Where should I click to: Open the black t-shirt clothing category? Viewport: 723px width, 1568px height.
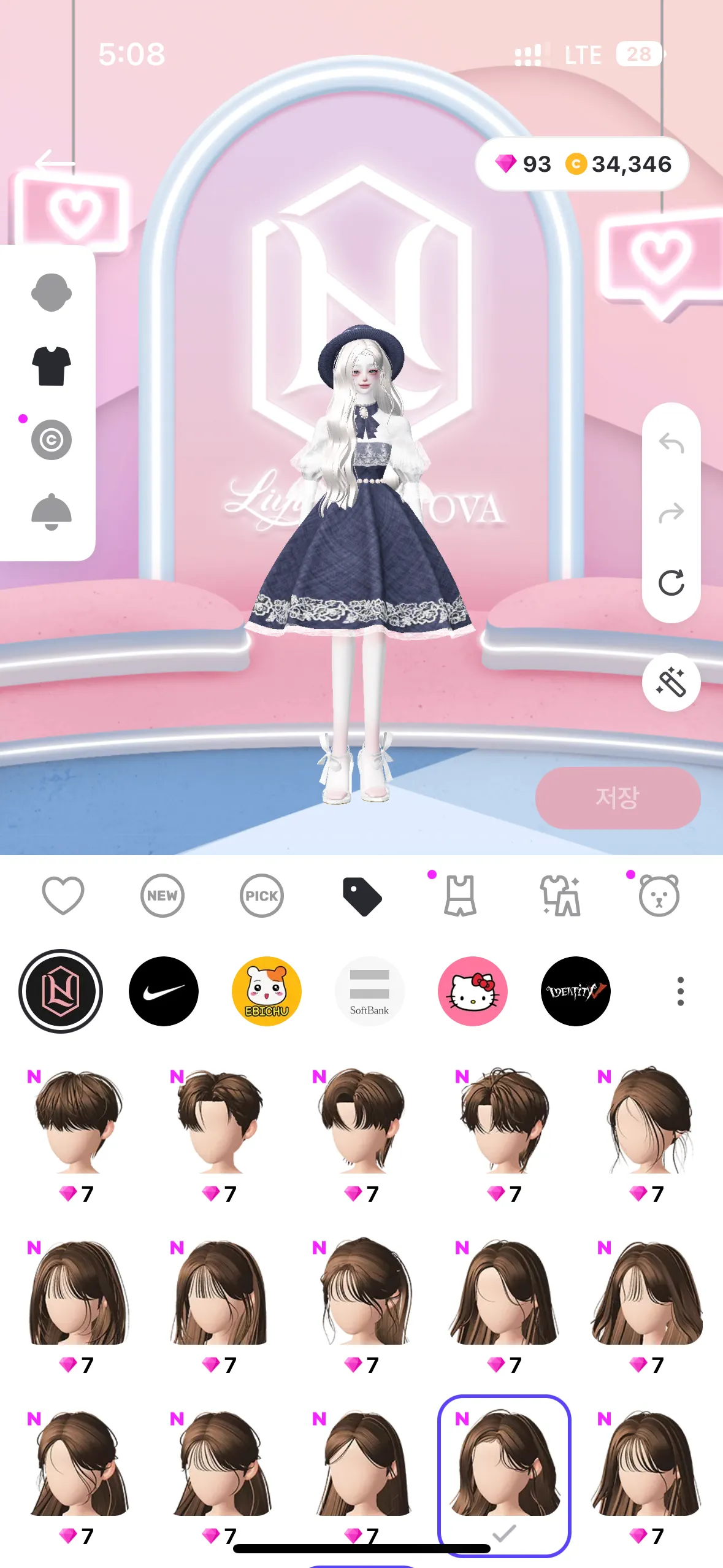pyautogui.click(x=52, y=366)
